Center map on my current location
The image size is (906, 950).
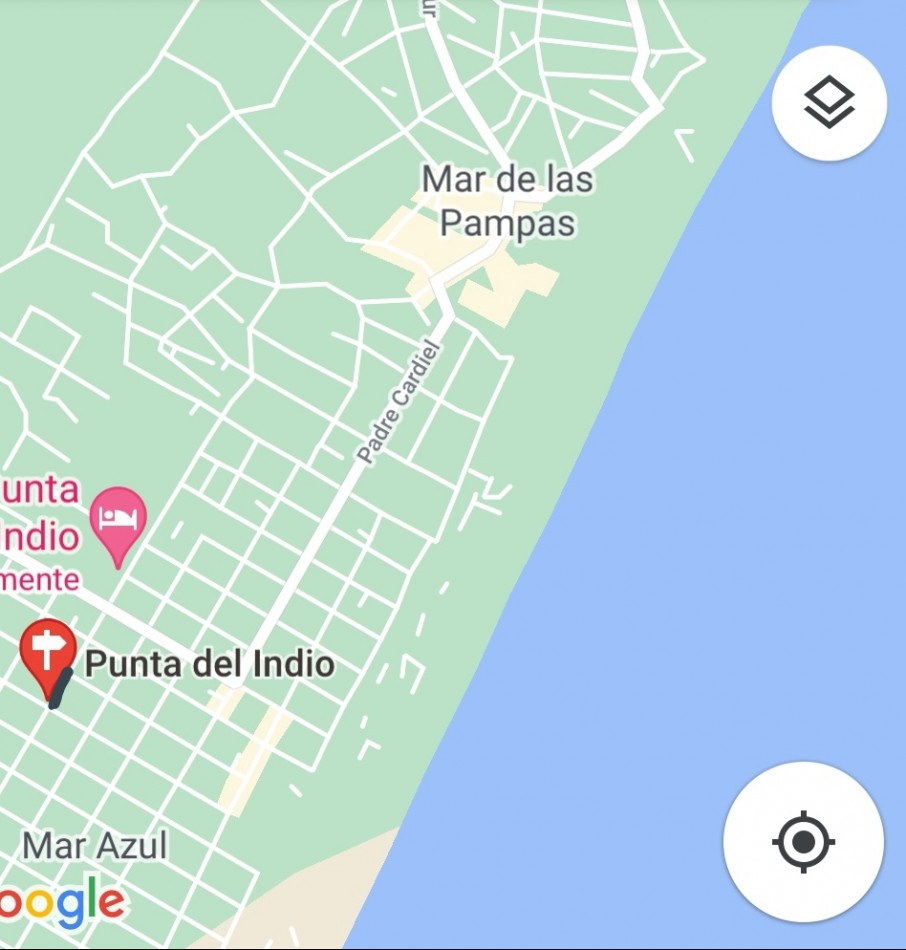click(803, 842)
